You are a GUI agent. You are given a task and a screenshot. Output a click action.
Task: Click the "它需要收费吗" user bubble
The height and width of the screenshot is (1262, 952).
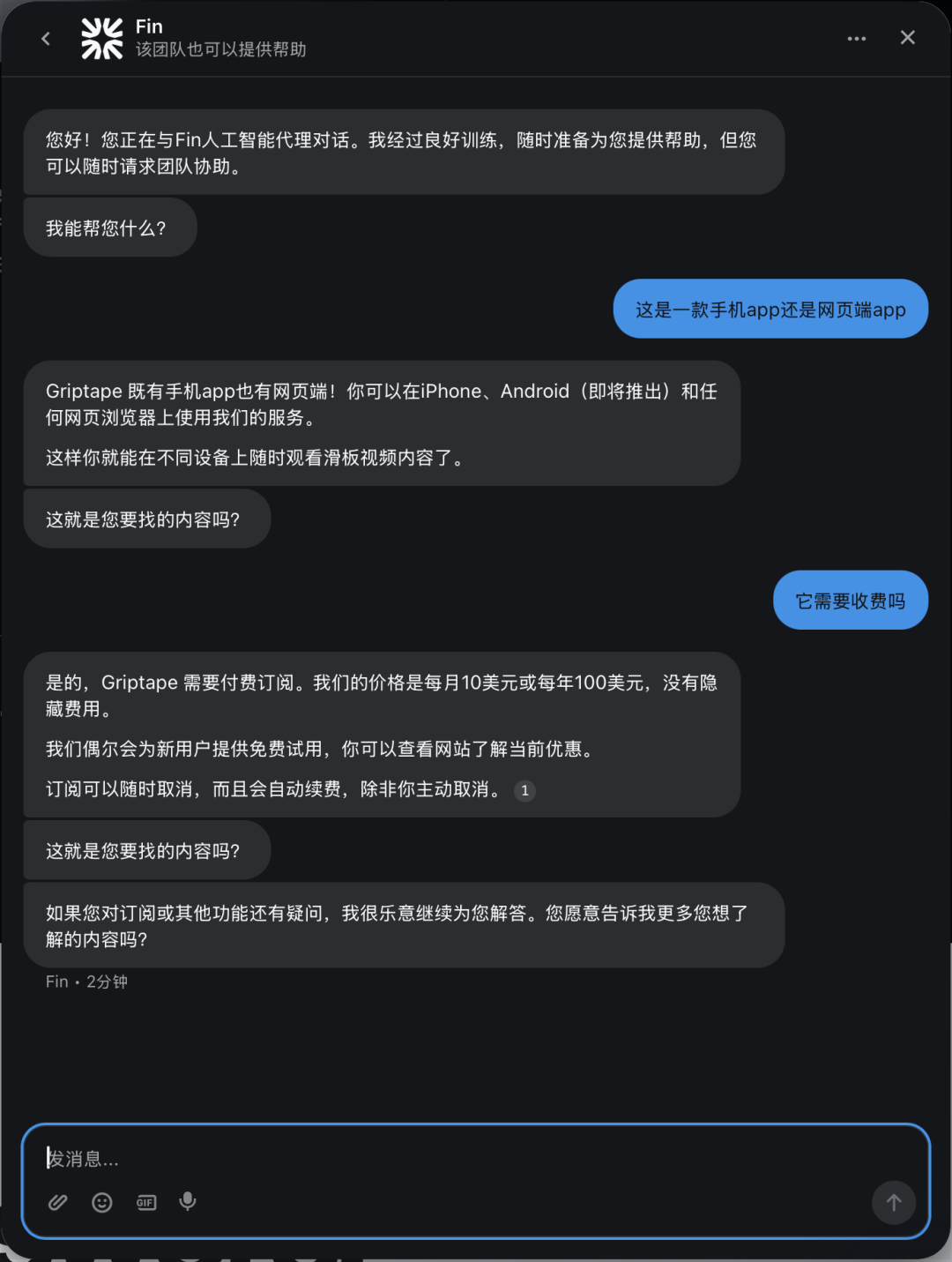pyautogui.click(x=850, y=599)
